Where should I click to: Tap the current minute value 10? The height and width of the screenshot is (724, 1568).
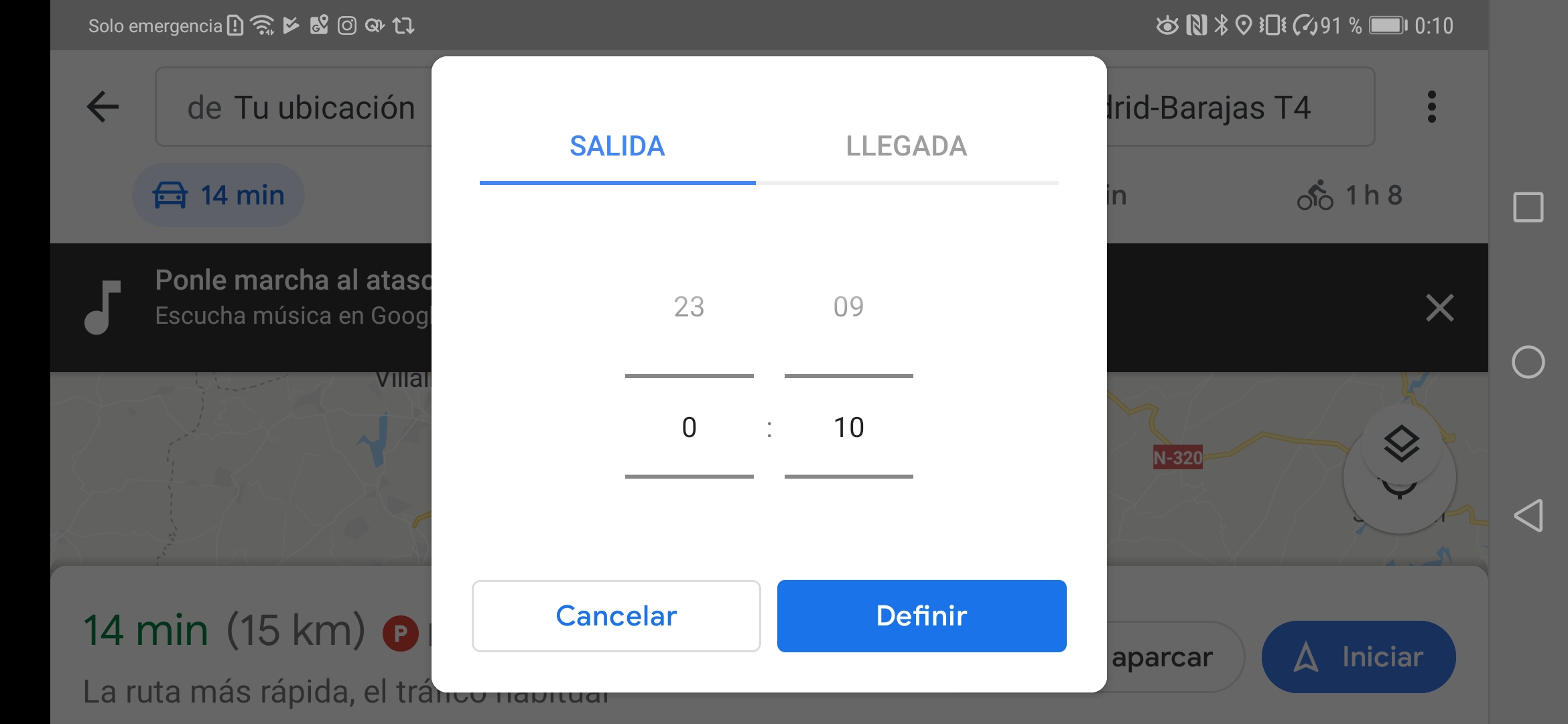coord(848,427)
